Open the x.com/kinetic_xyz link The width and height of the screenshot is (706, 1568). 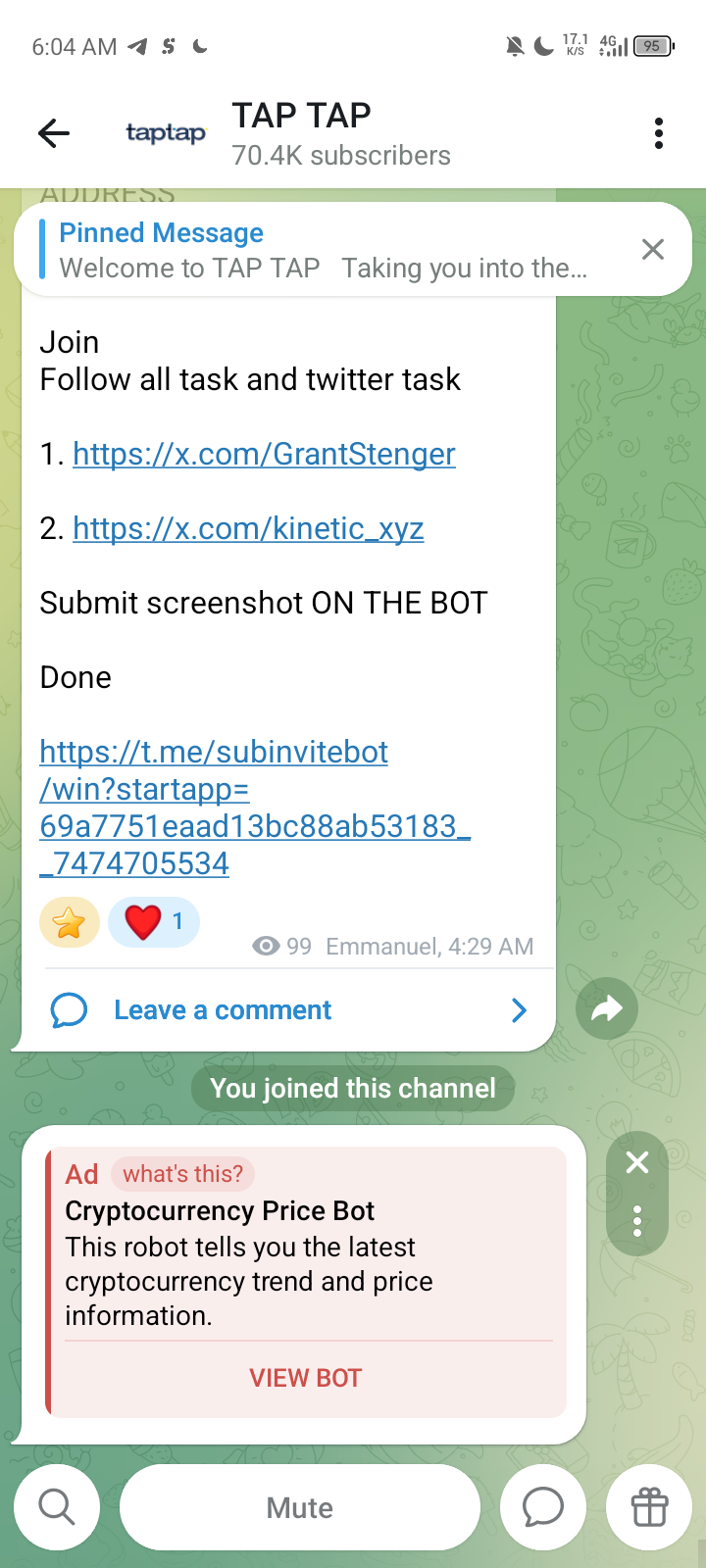[248, 528]
